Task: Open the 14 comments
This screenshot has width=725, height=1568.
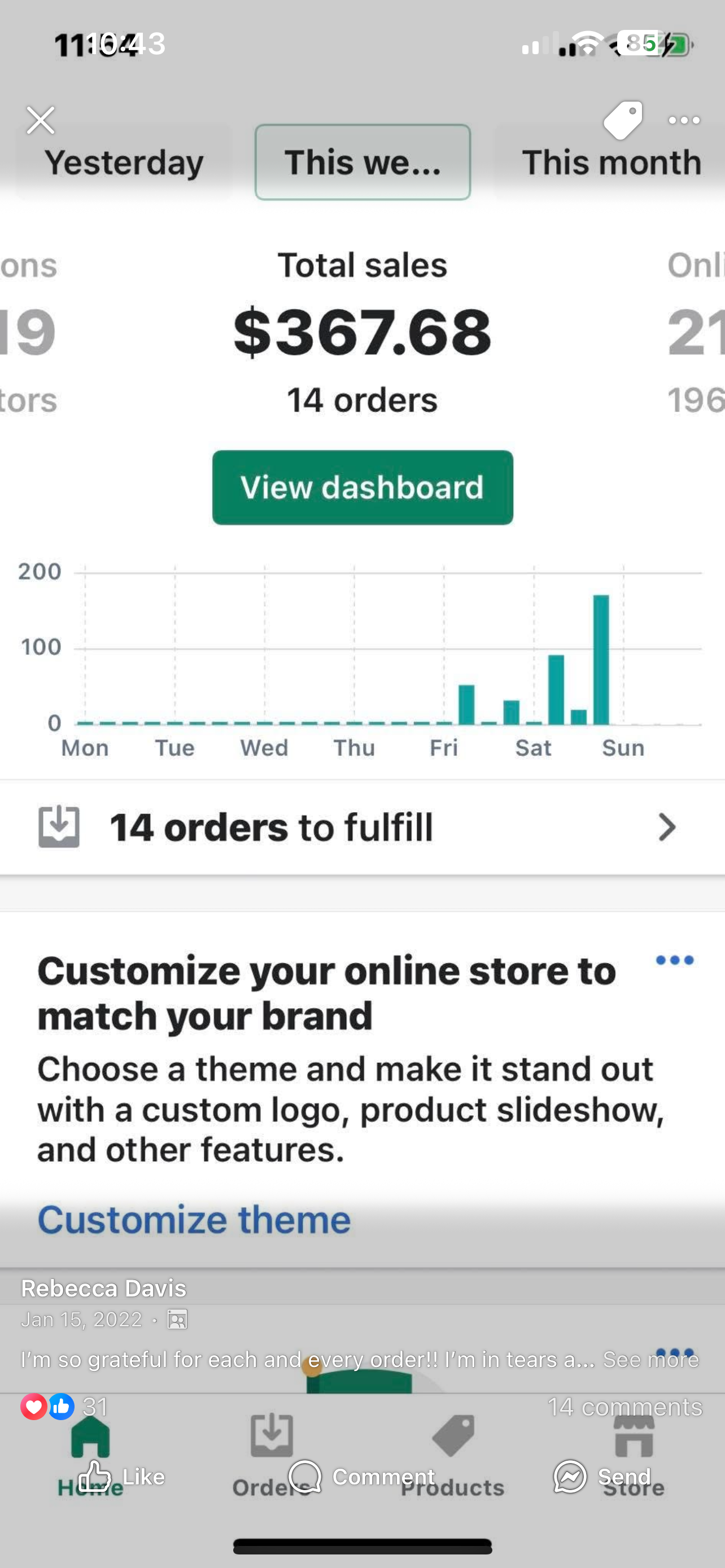Action: point(625,1407)
